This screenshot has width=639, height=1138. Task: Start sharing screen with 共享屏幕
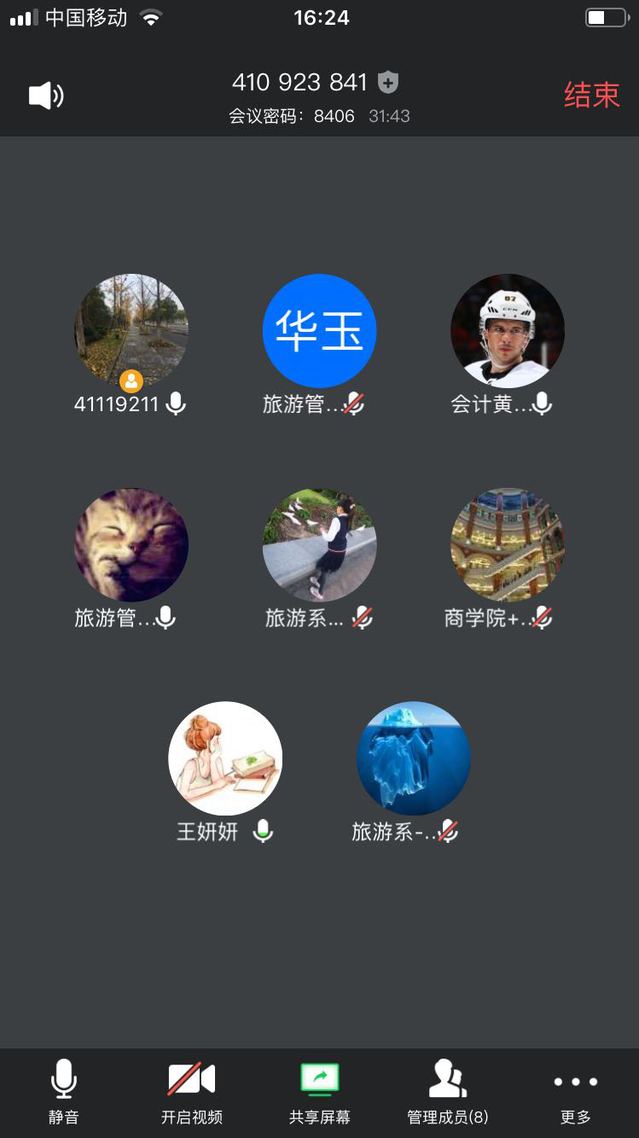[320, 1091]
